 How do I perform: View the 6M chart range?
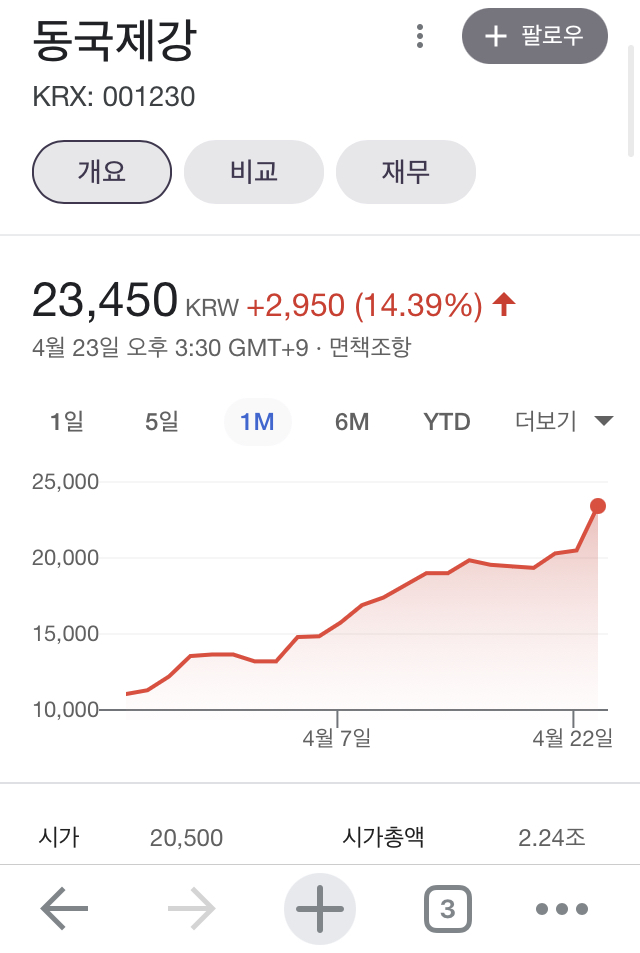(352, 422)
